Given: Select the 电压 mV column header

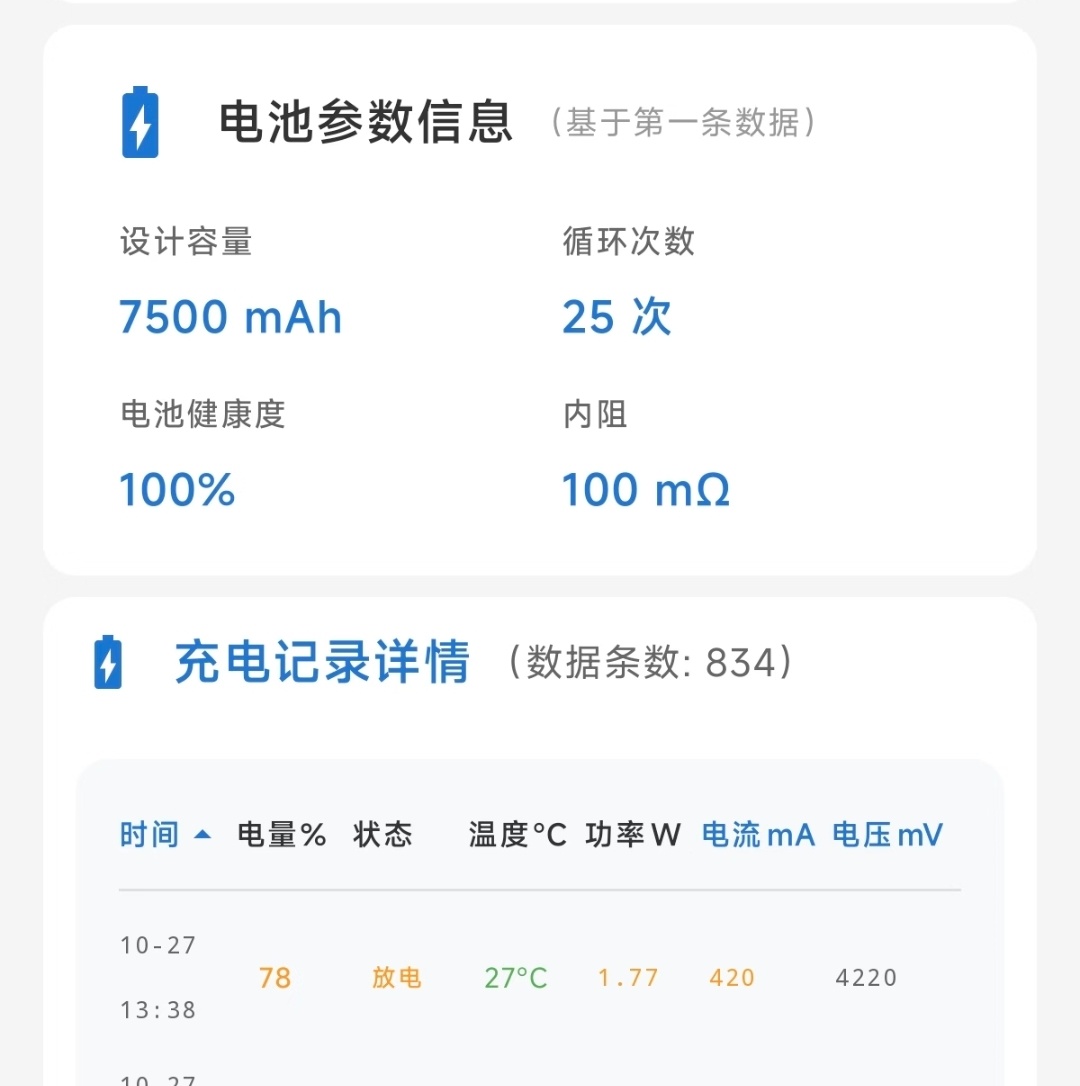Looking at the screenshot, I should click(887, 834).
